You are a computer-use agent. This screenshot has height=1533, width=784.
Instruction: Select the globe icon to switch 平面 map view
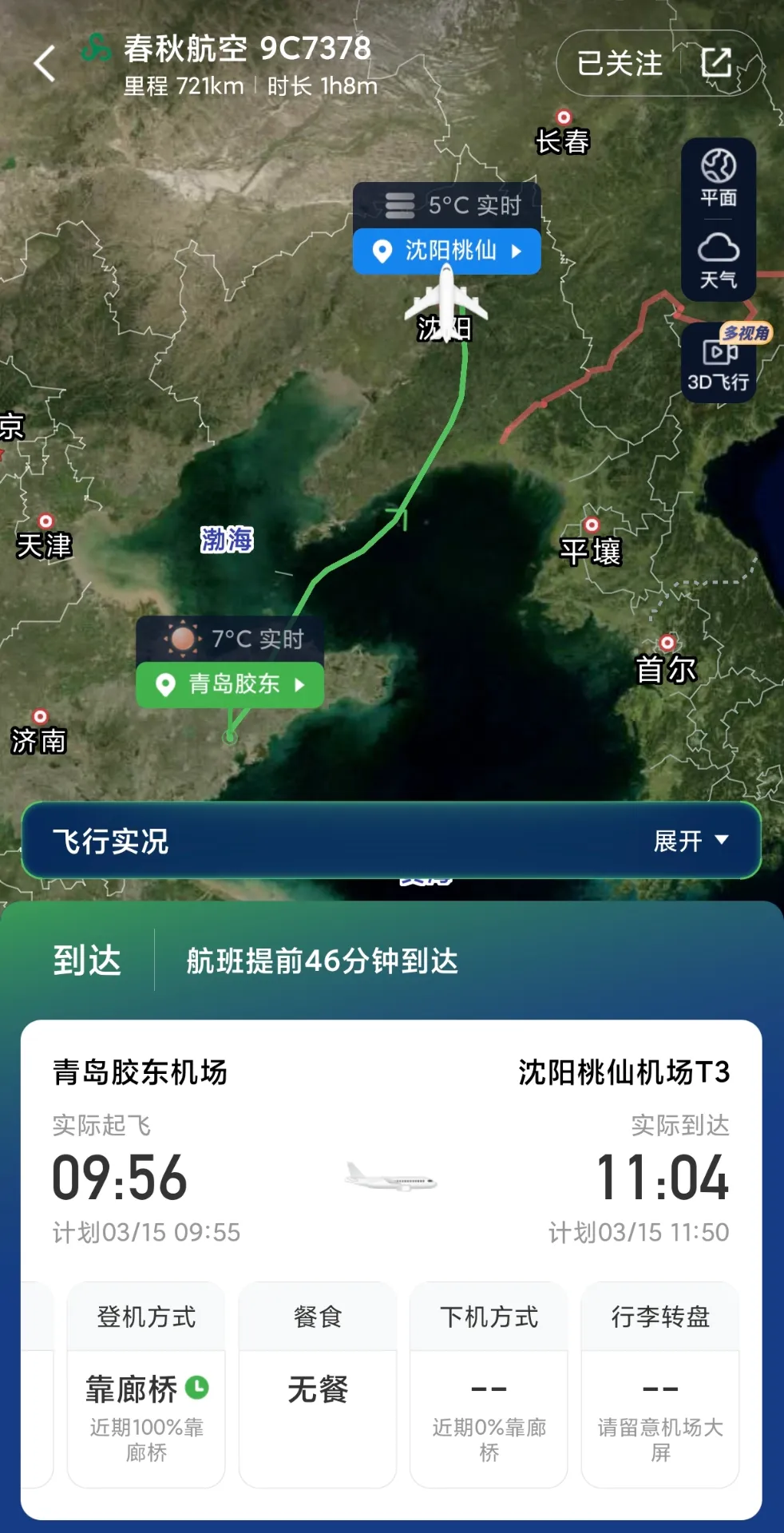coord(718,168)
